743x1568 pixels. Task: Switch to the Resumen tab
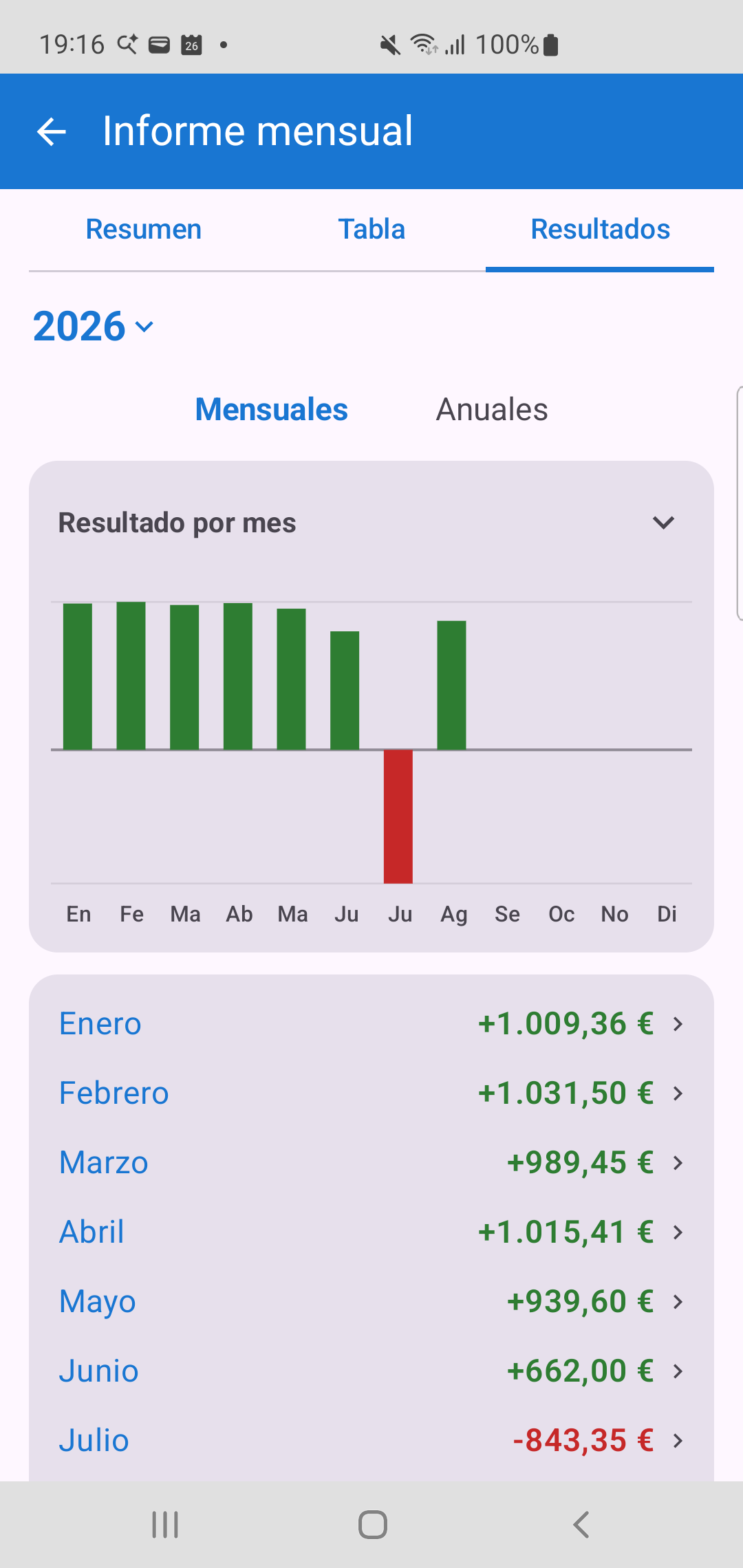(x=143, y=229)
